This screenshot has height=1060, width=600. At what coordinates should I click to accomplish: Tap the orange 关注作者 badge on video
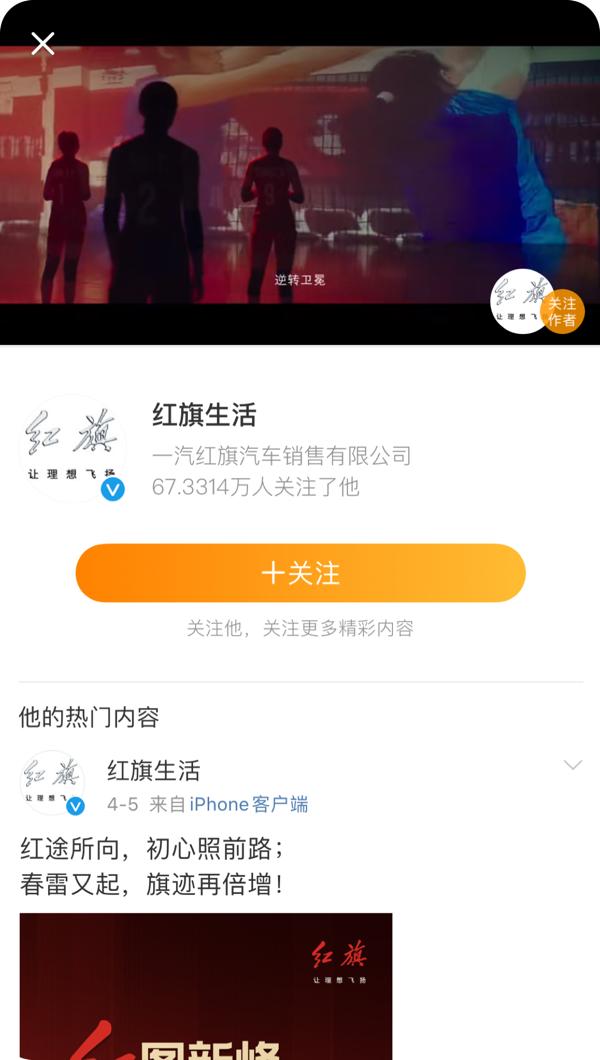(562, 311)
